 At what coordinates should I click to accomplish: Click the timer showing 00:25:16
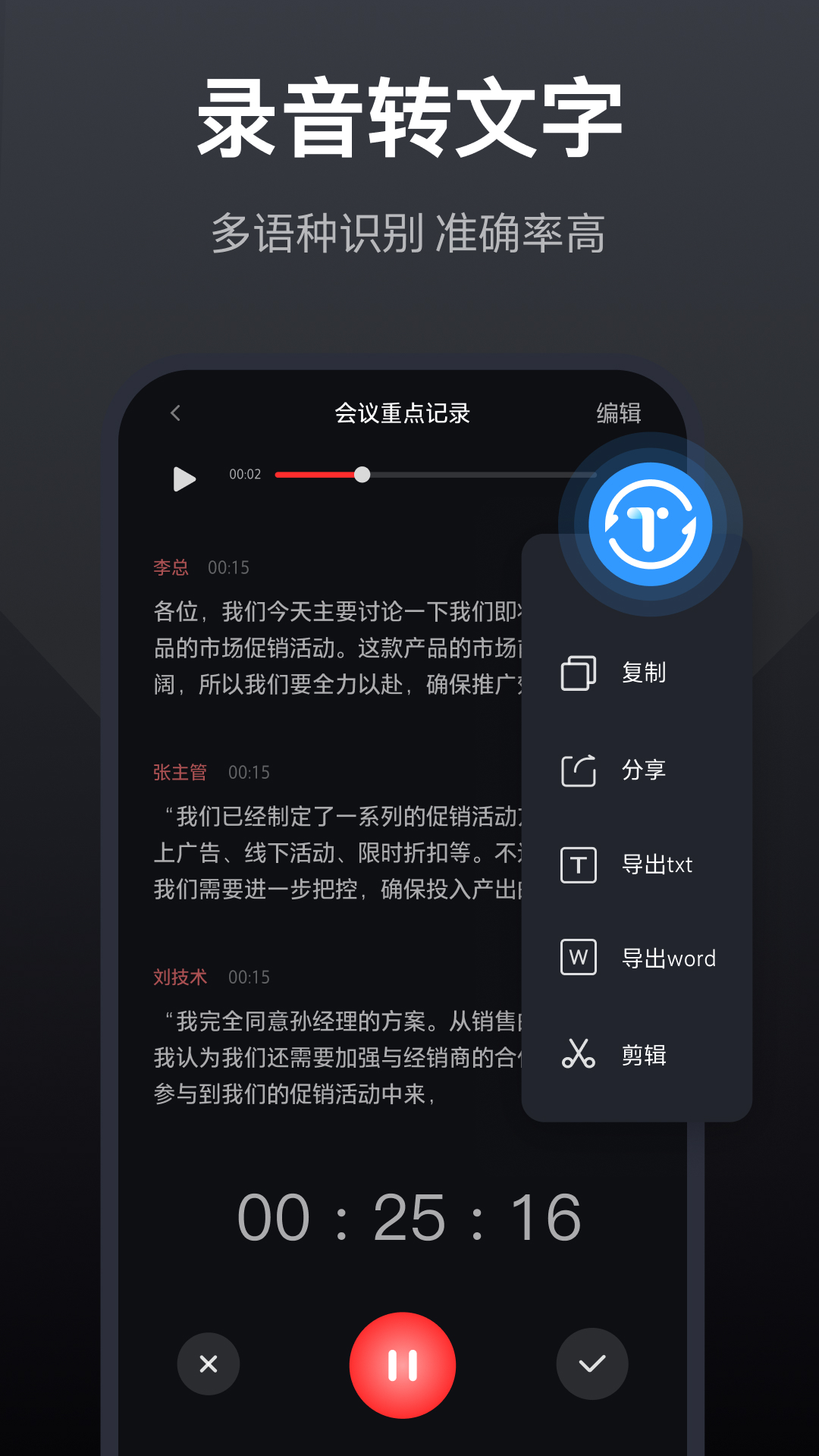(x=408, y=1215)
